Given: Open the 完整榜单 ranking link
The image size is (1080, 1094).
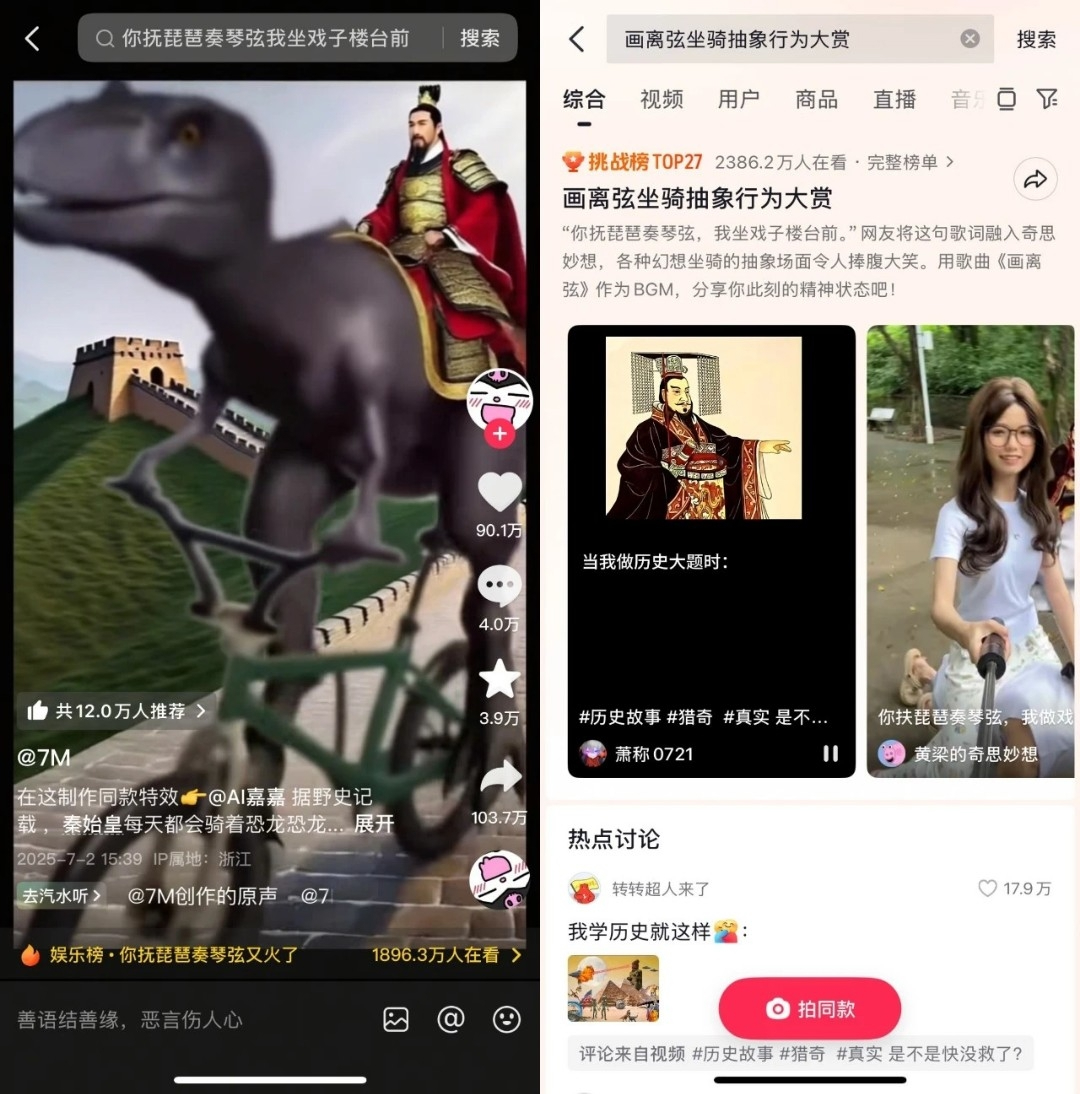Looking at the screenshot, I should coord(909,161).
